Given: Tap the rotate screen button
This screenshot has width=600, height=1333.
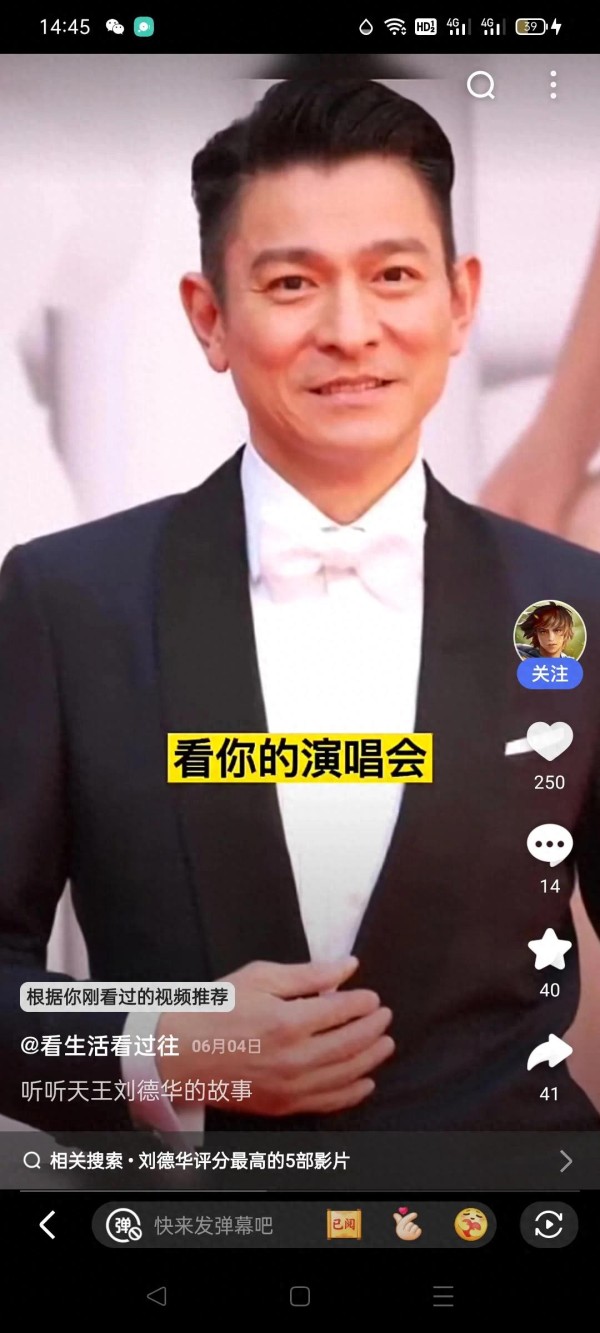Looking at the screenshot, I should coord(548,1225).
